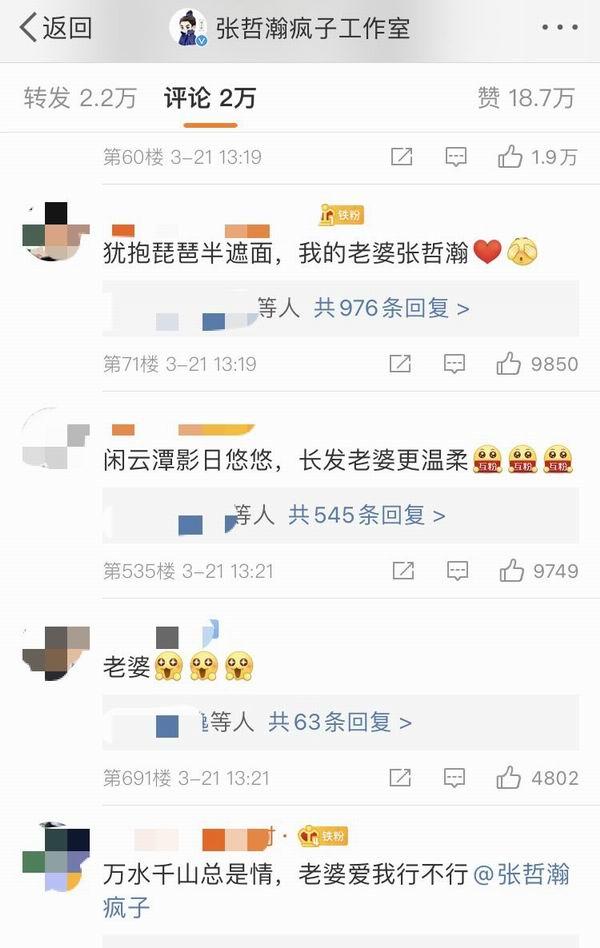Repost the 第60楼 comment
The height and width of the screenshot is (948, 600).
pyautogui.click(x=401, y=157)
